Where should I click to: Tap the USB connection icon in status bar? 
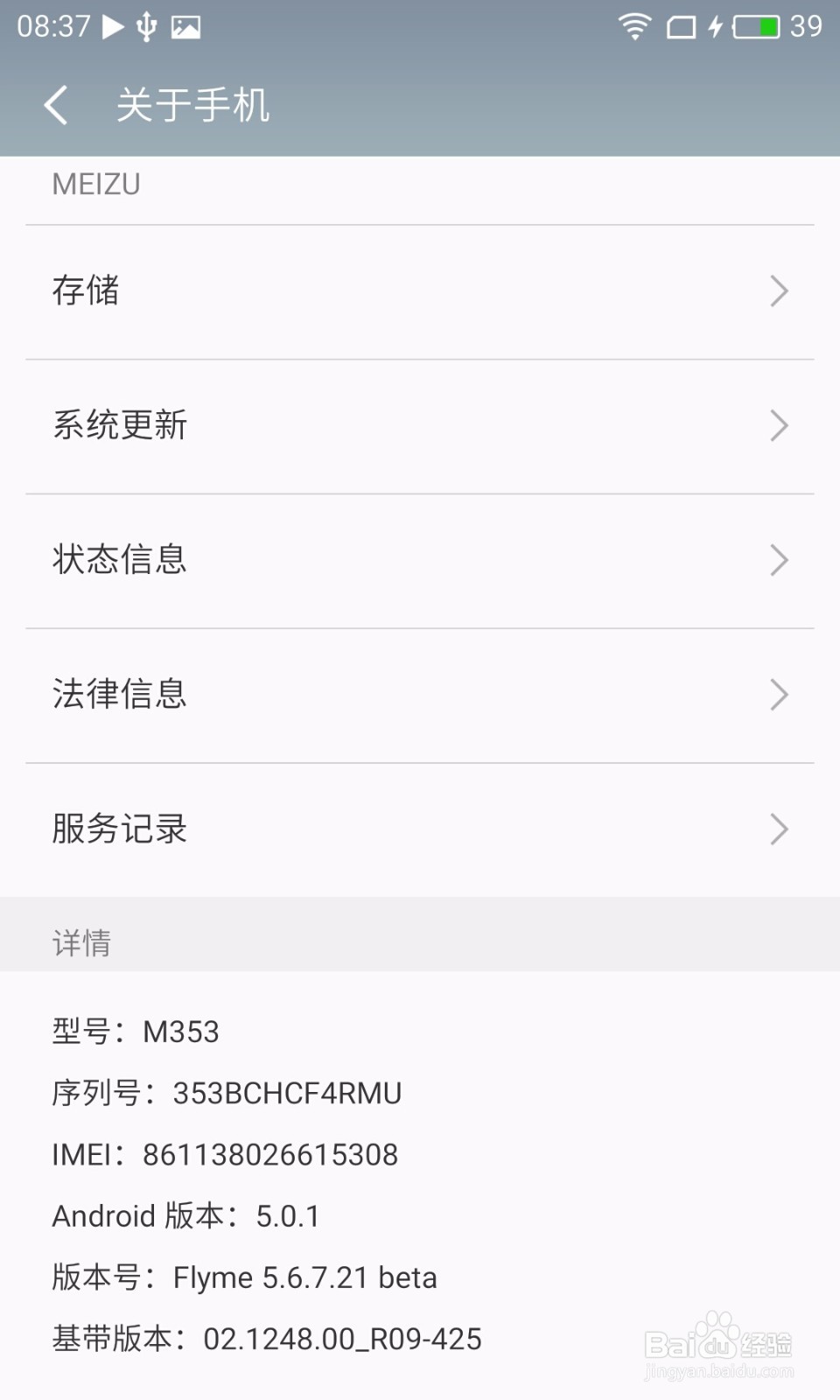point(145,27)
